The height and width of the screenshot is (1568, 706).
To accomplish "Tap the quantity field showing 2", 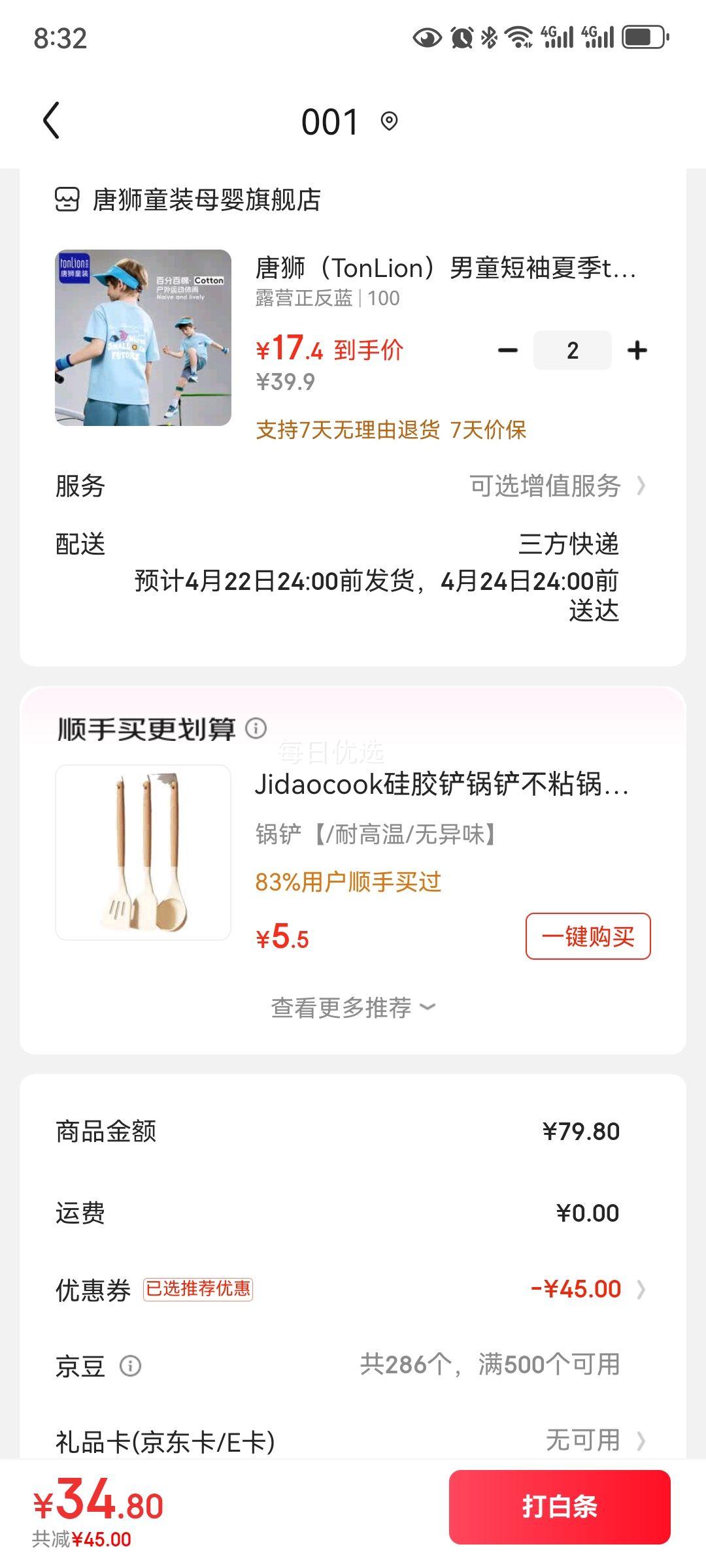I will [x=572, y=351].
